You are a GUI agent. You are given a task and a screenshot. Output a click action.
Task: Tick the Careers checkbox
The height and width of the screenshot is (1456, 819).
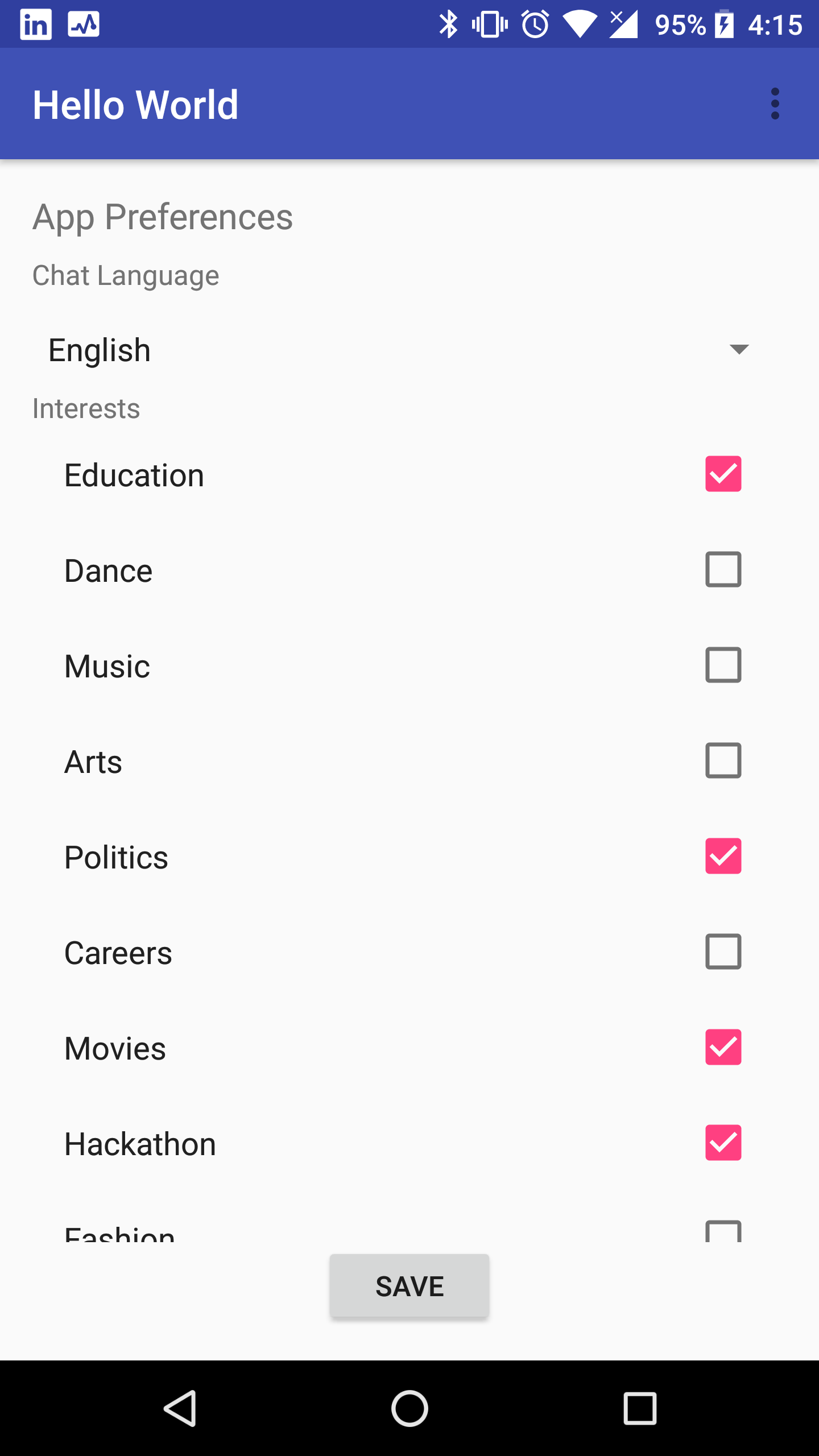click(x=723, y=952)
